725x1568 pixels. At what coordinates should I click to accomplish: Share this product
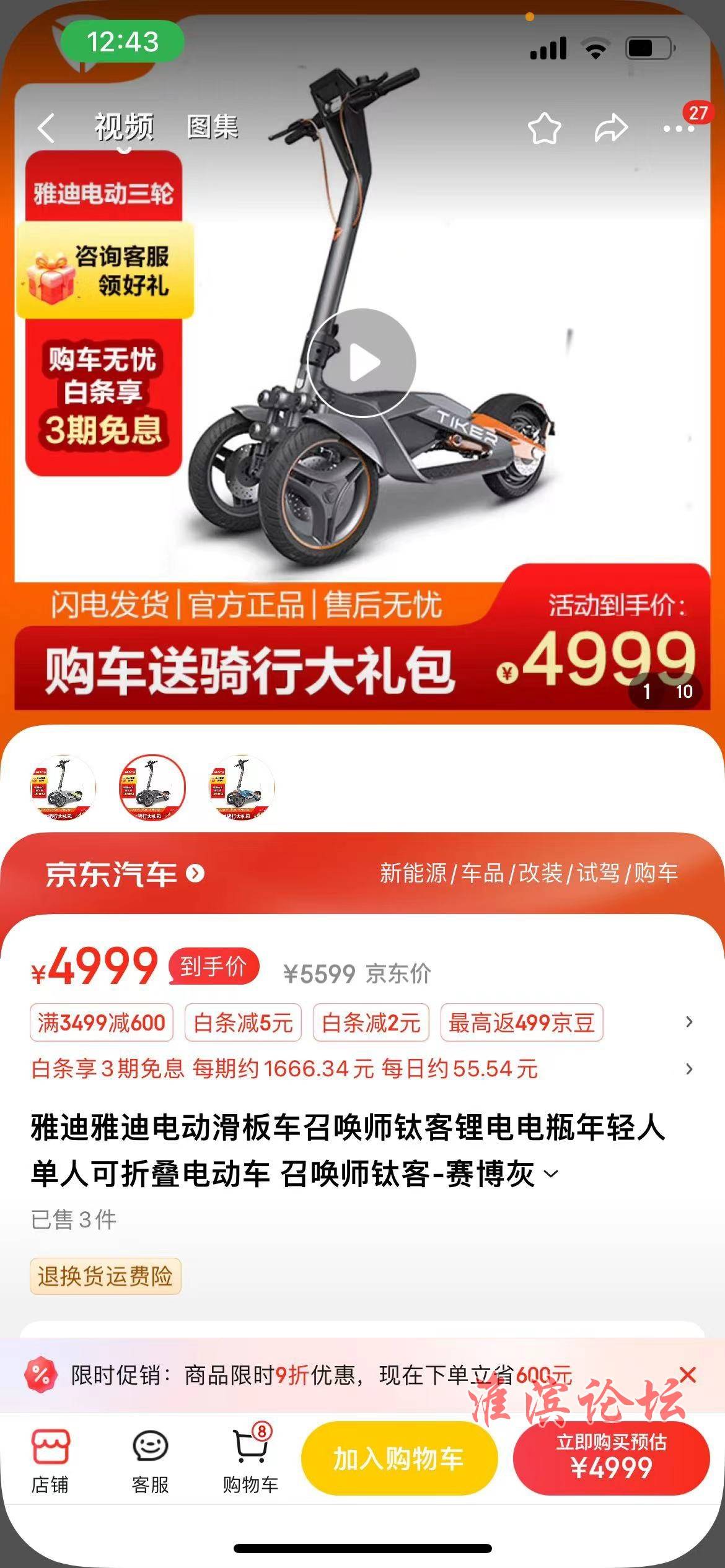click(611, 128)
